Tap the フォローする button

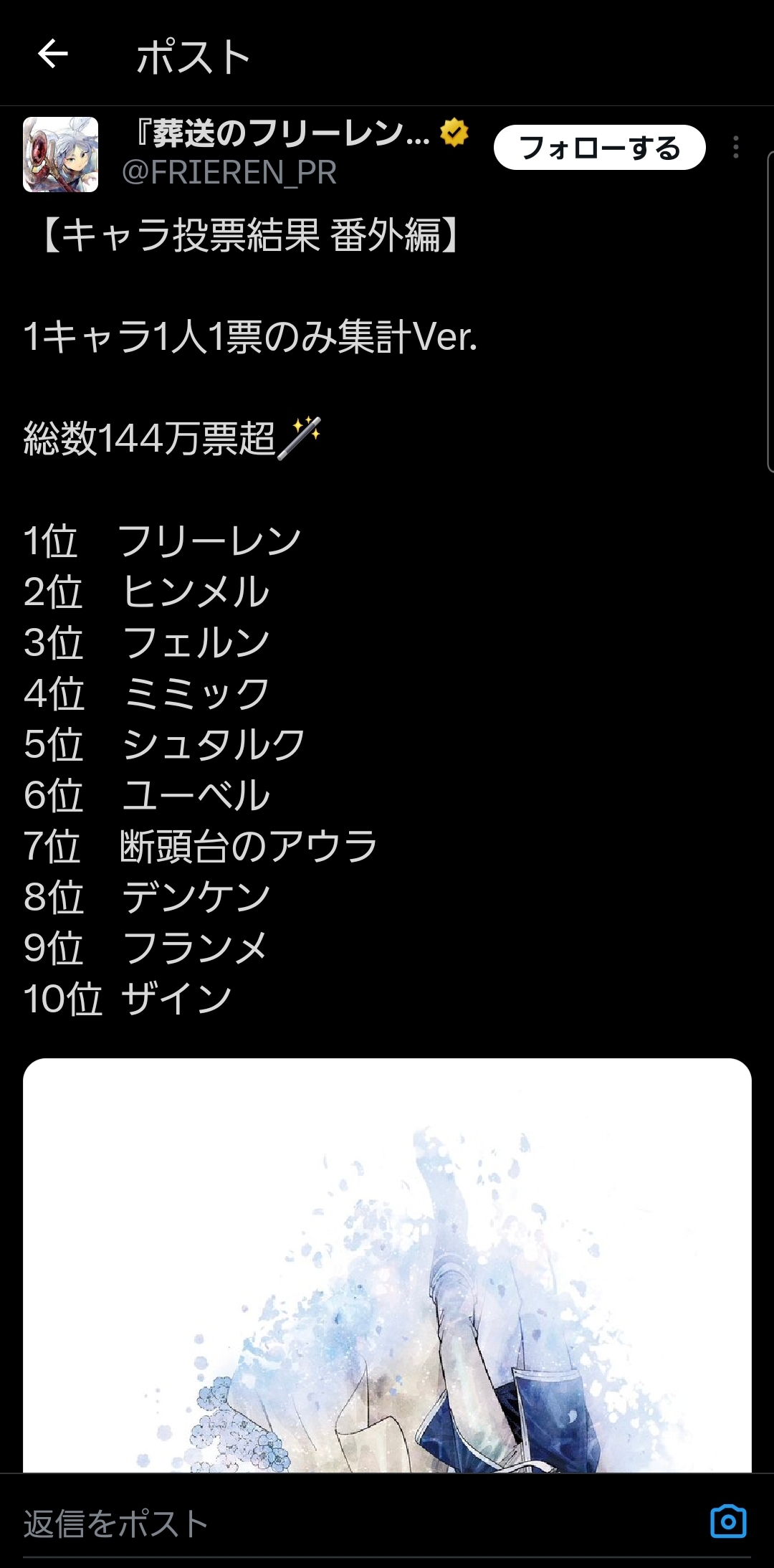(599, 148)
